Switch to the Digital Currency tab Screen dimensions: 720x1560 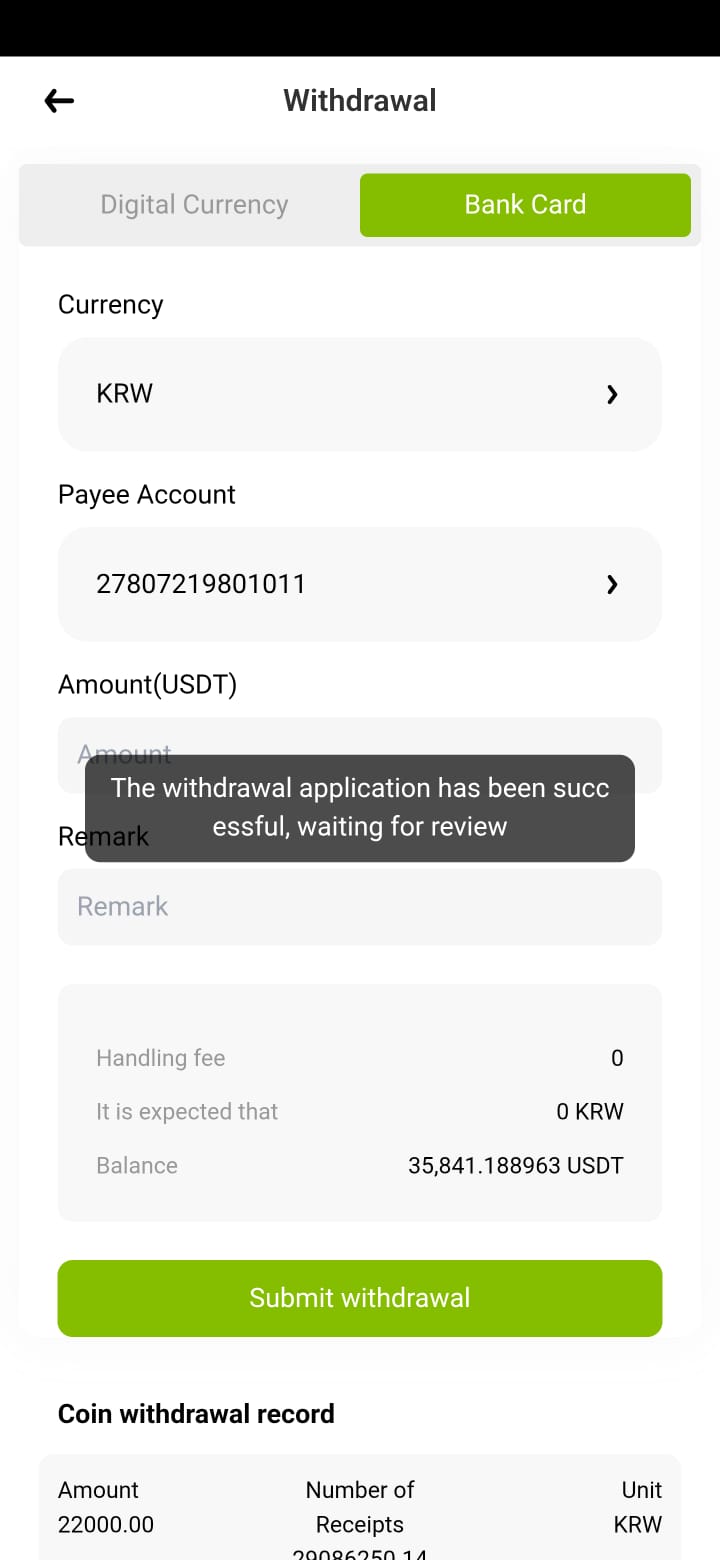pyautogui.click(x=194, y=205)
